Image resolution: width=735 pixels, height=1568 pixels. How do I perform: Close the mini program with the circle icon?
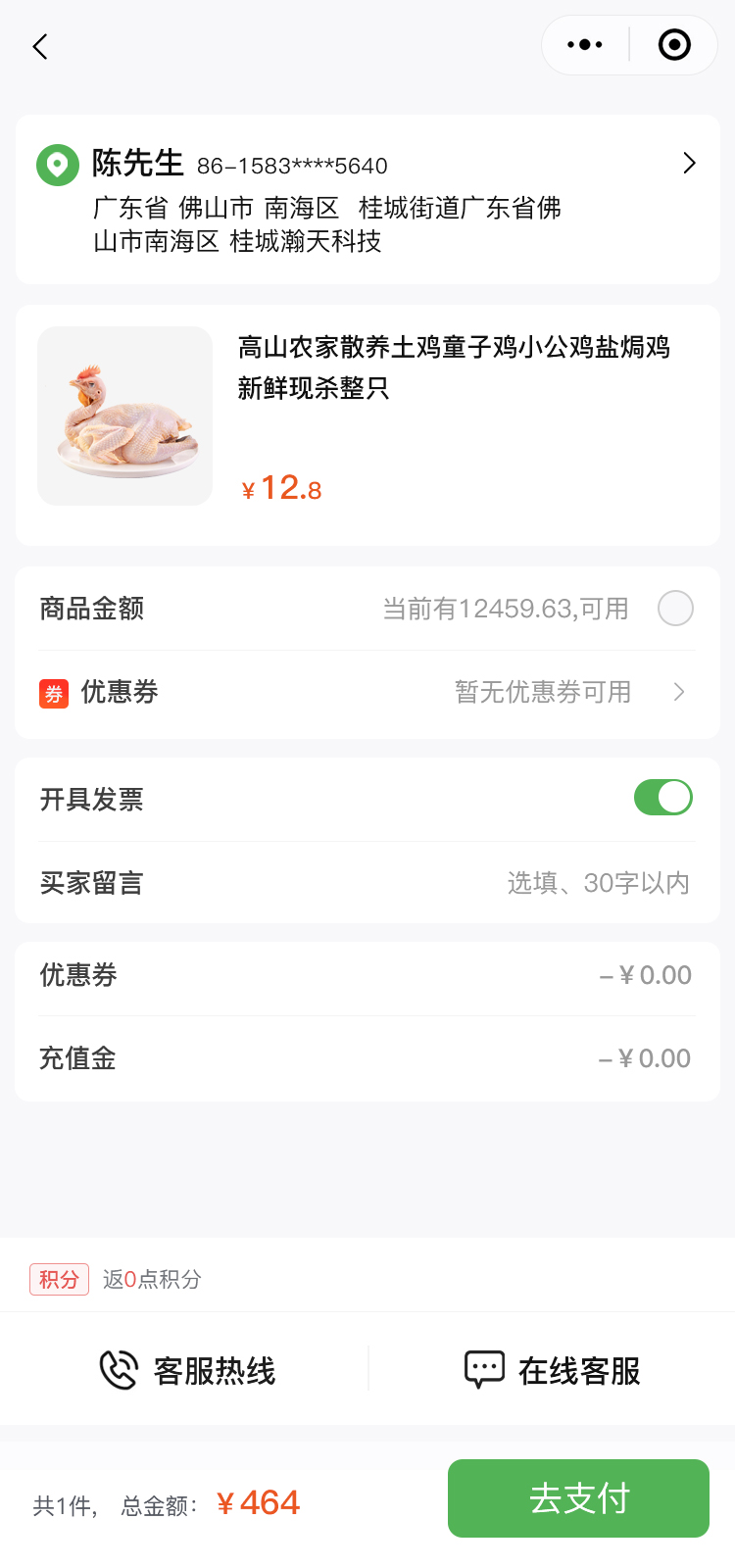coord(674,45)
